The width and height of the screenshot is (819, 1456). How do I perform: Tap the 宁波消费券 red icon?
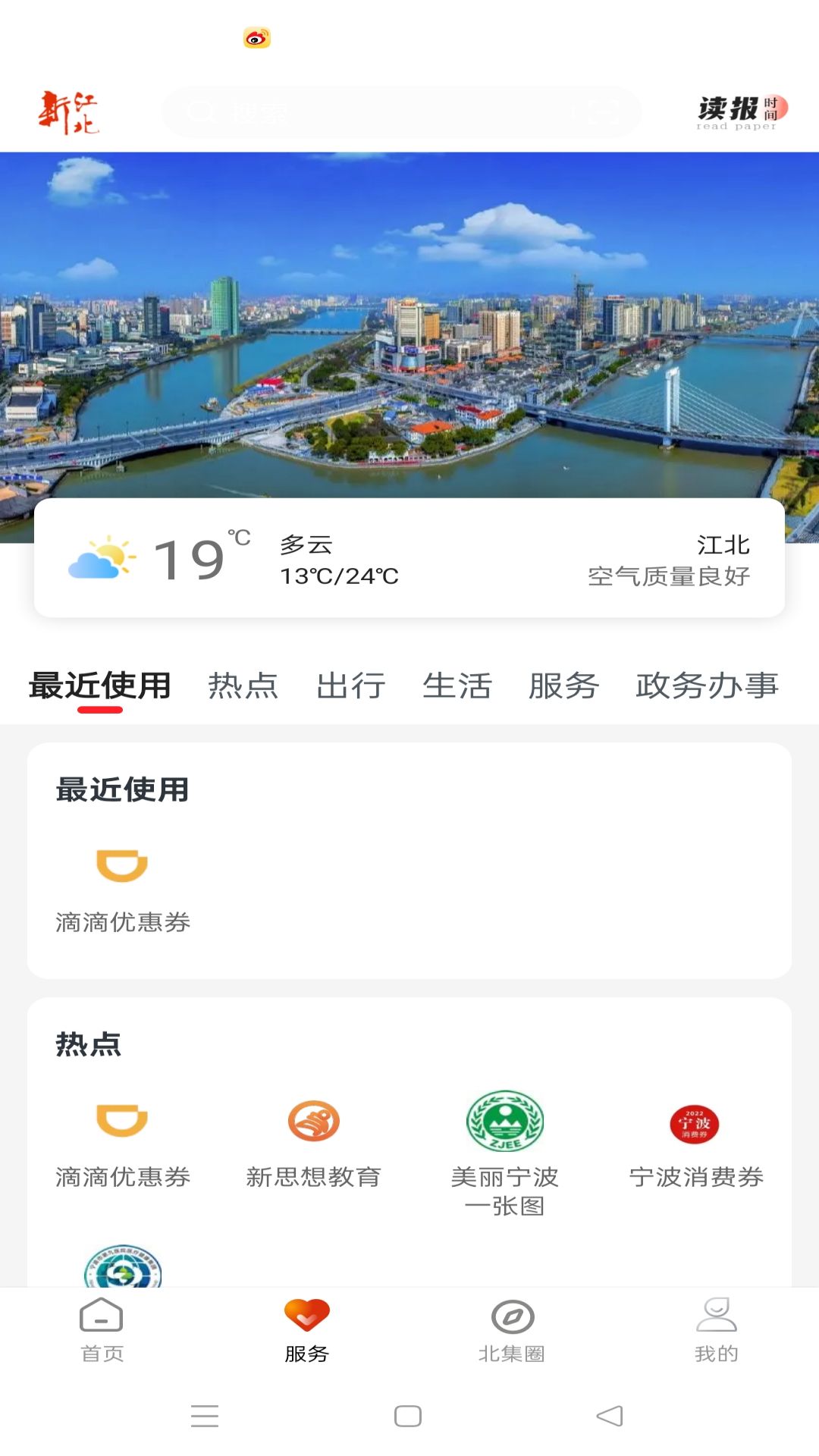point(694,1121)
